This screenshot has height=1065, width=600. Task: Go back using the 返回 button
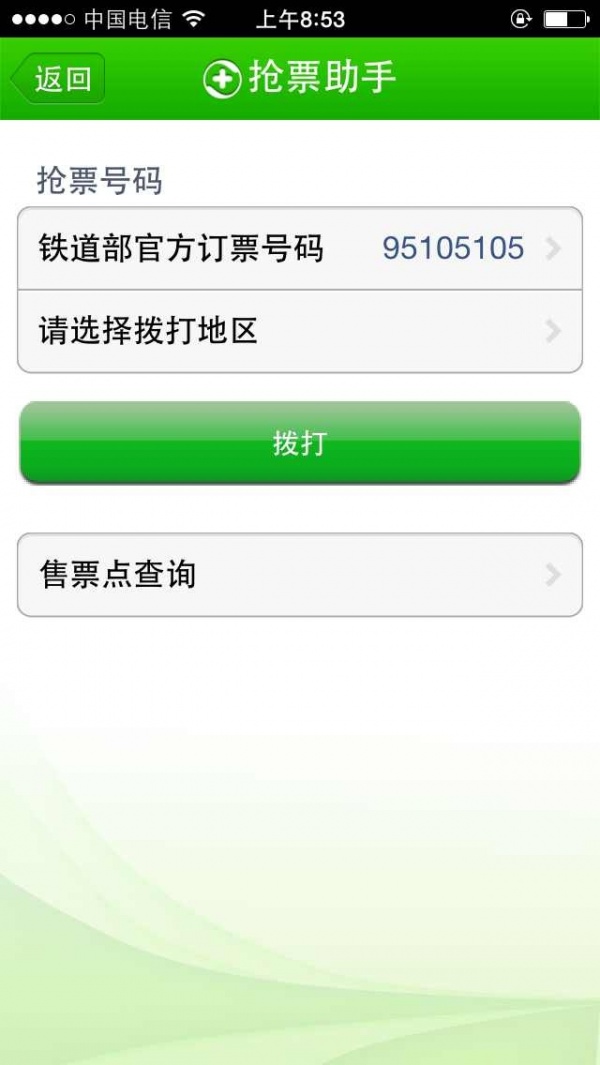(x=60, y=79)
